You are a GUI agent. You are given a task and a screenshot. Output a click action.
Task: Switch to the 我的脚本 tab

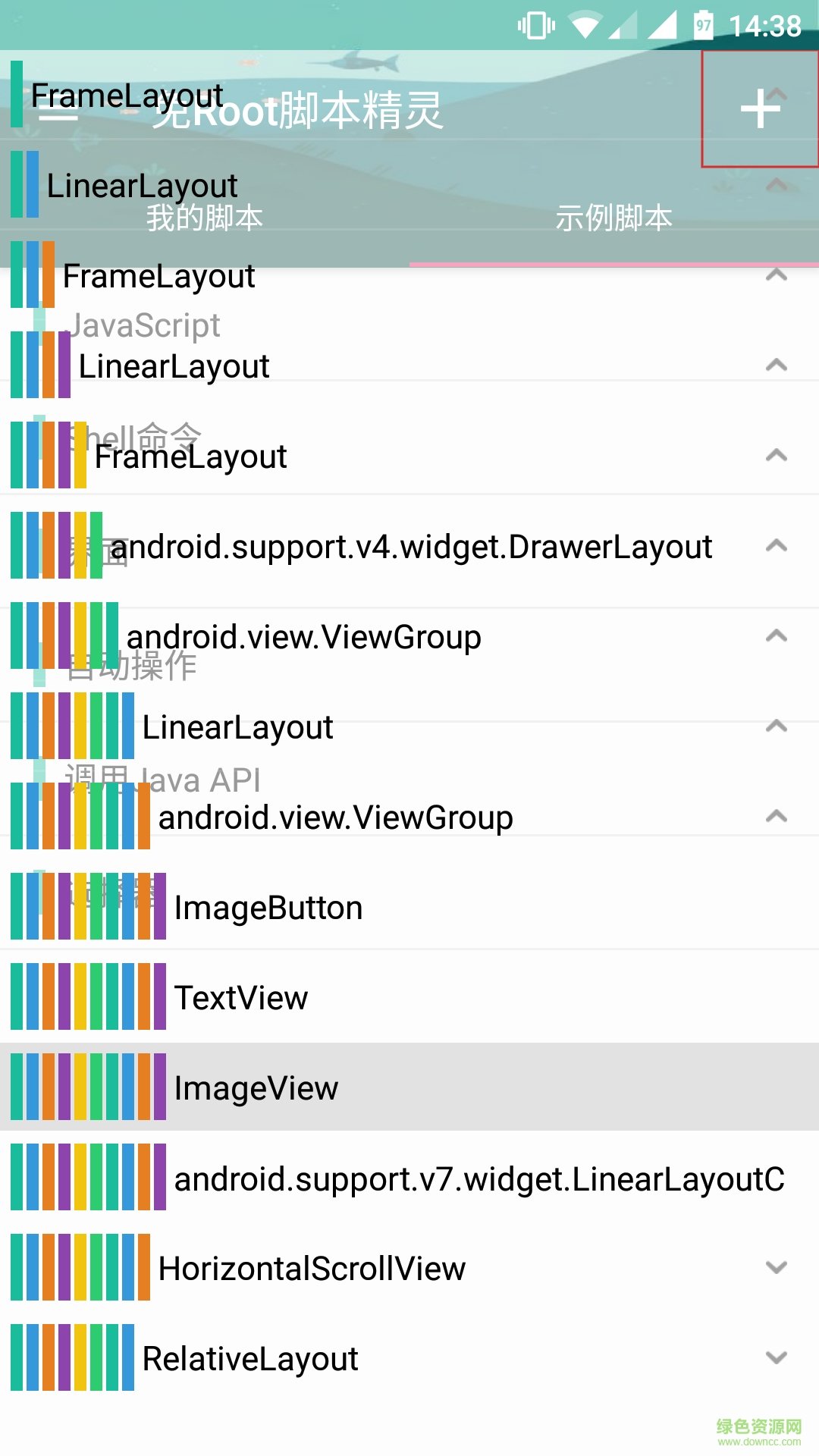point(203,219)
